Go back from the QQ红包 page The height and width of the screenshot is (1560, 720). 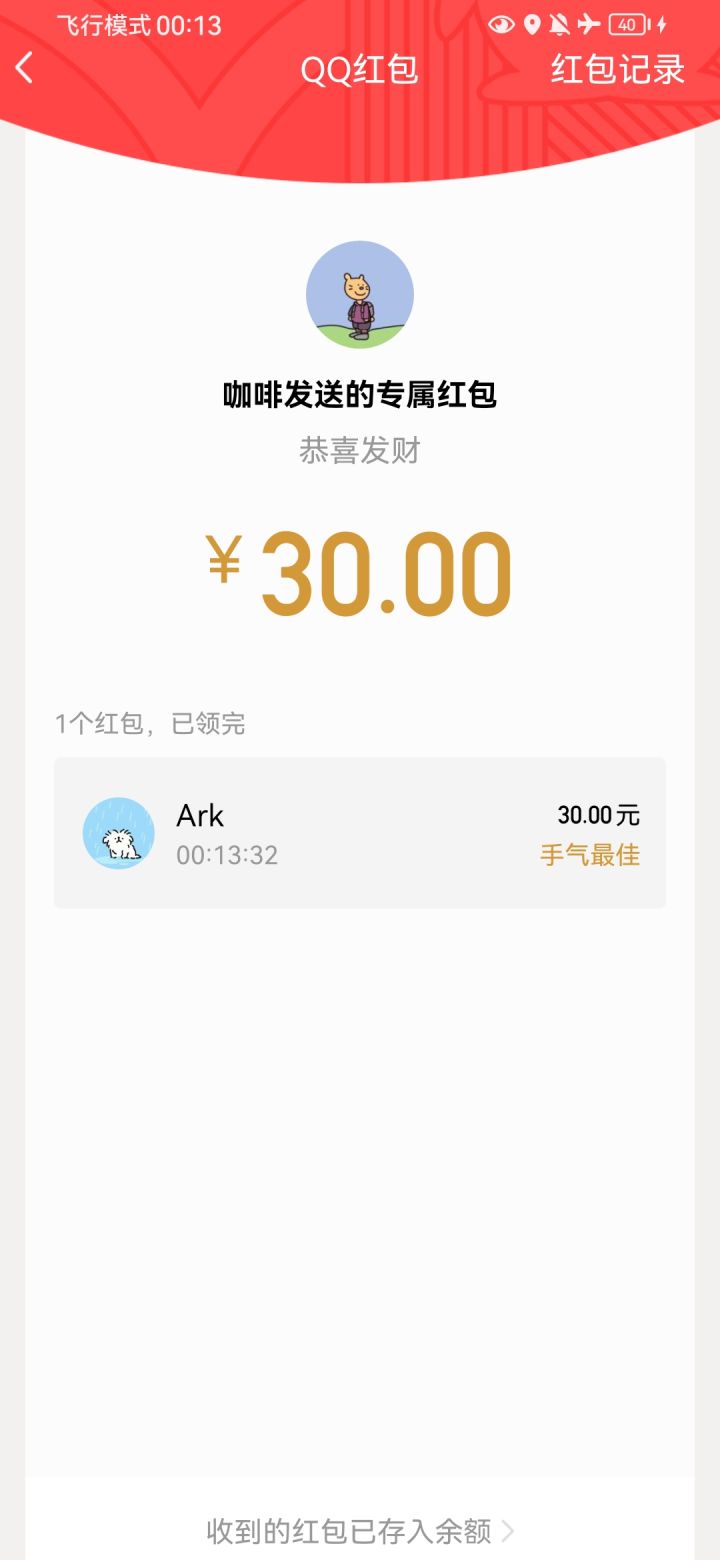(x=25, y=68)
